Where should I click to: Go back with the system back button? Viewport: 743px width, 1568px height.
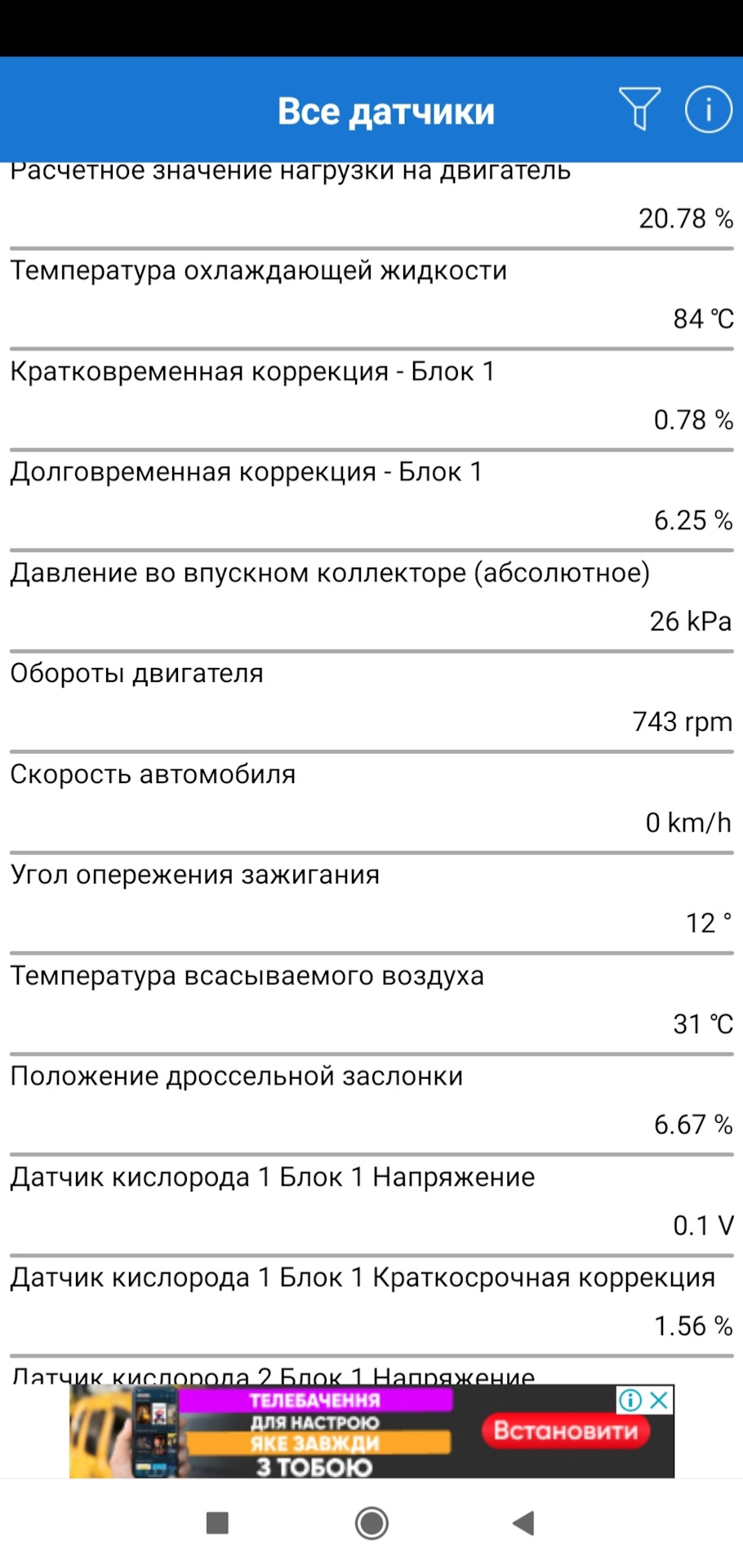click(523, 1523)
